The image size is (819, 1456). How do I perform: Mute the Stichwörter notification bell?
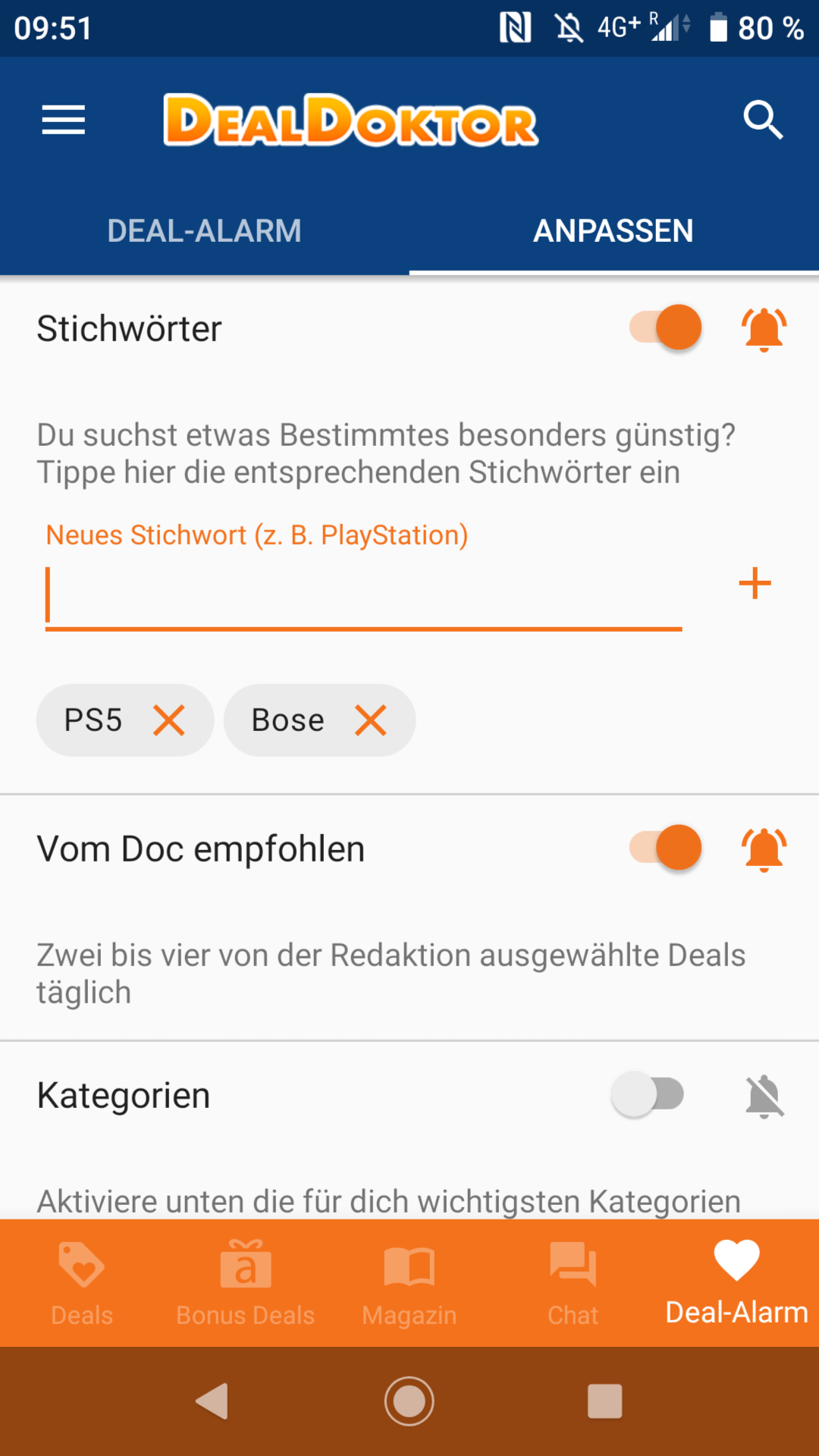click(764, 329)
